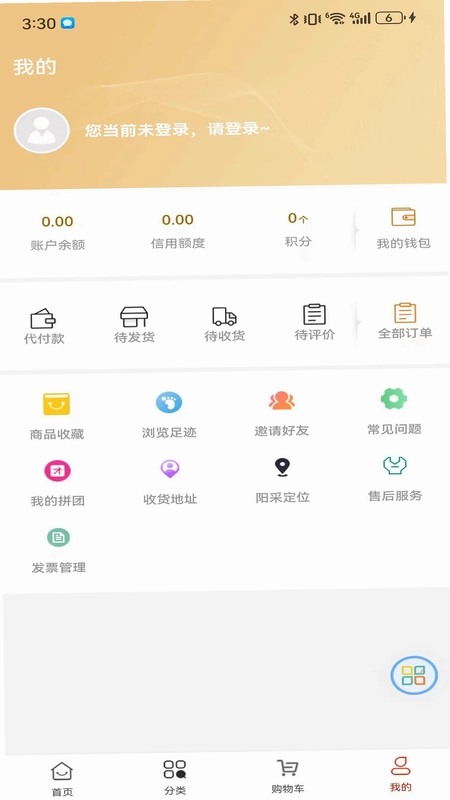450x800 pixels.
Task: Open 我的钱包 wallet
Action: click(403, 228)
